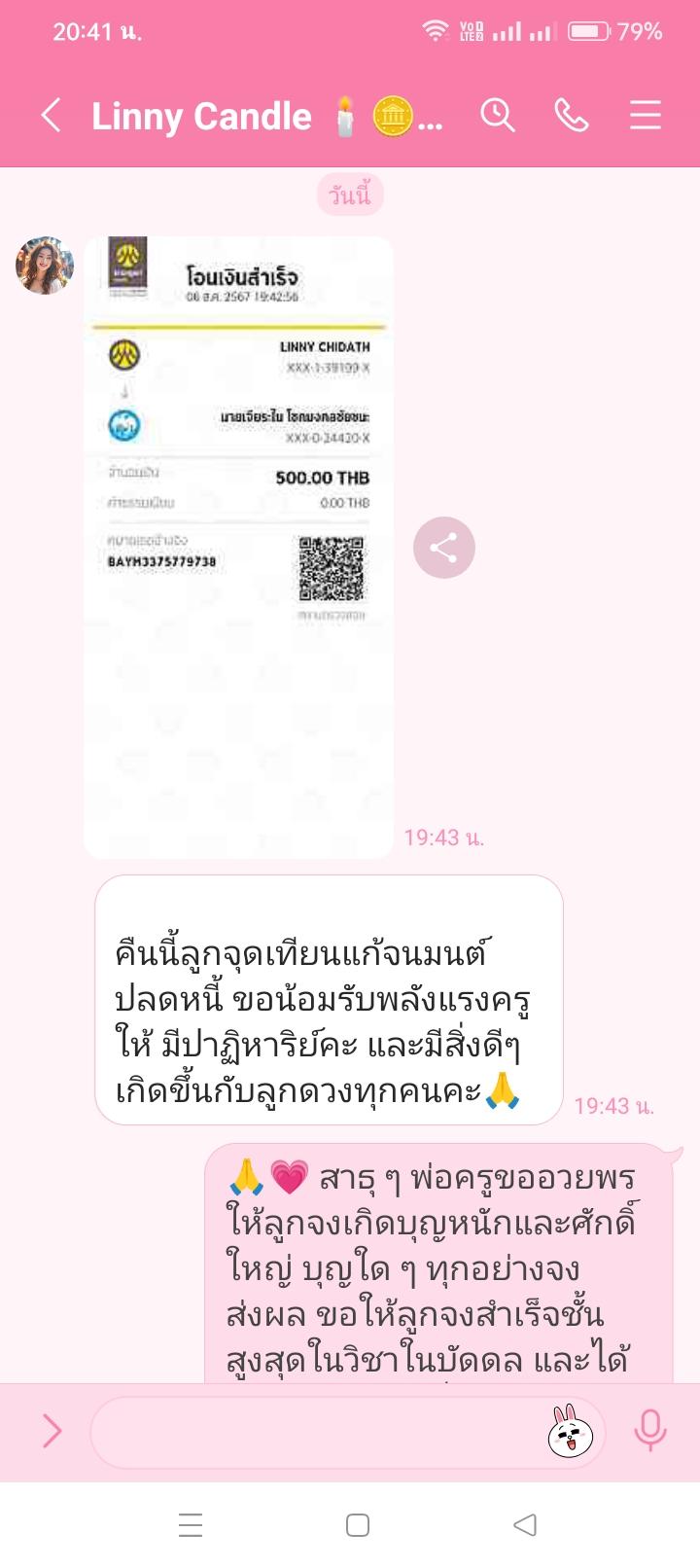The height and width of the screenshot is (1568, 700).
Task: Share the transfer slip image
Action: (443, 548)
